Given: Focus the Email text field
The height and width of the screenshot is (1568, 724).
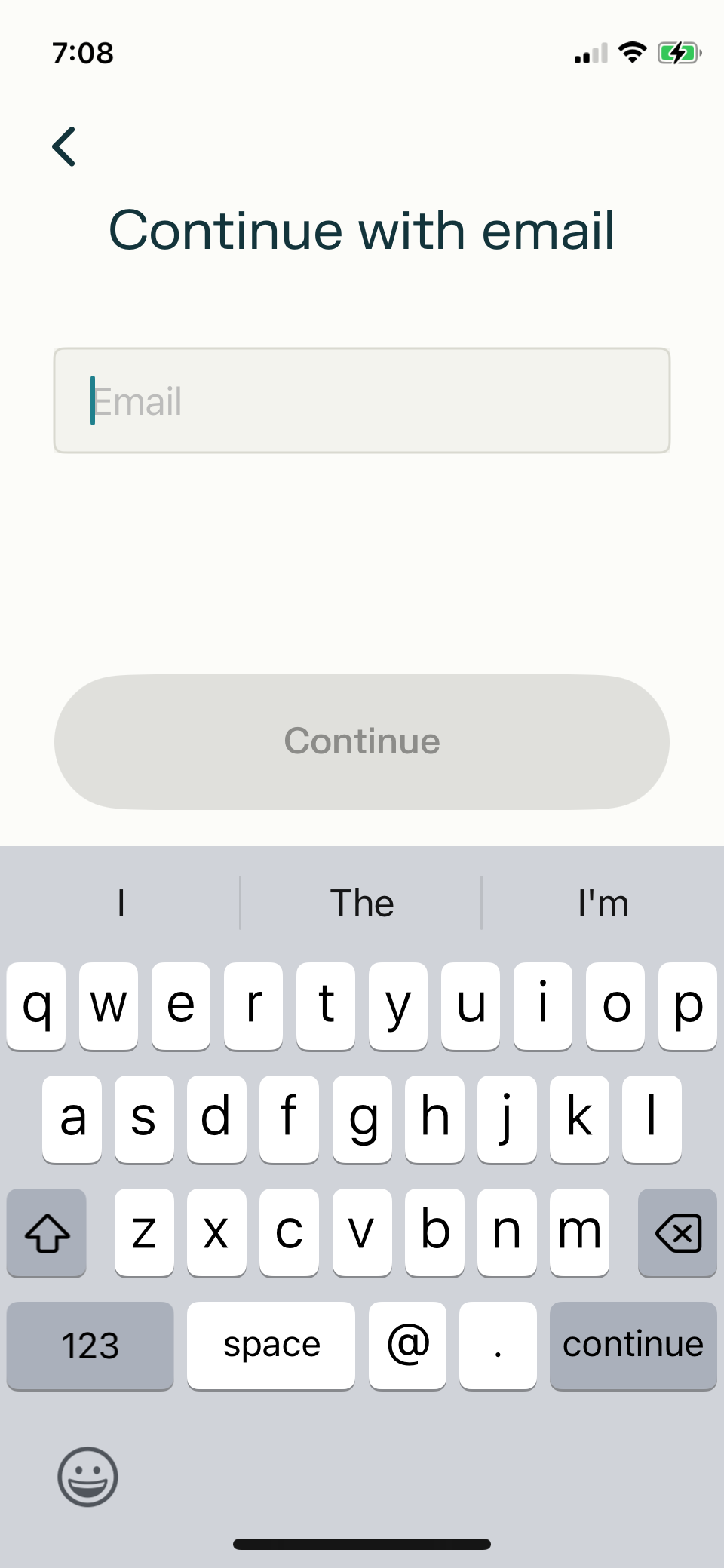Looking at the screenshot, I should click(x=362, y=400).
